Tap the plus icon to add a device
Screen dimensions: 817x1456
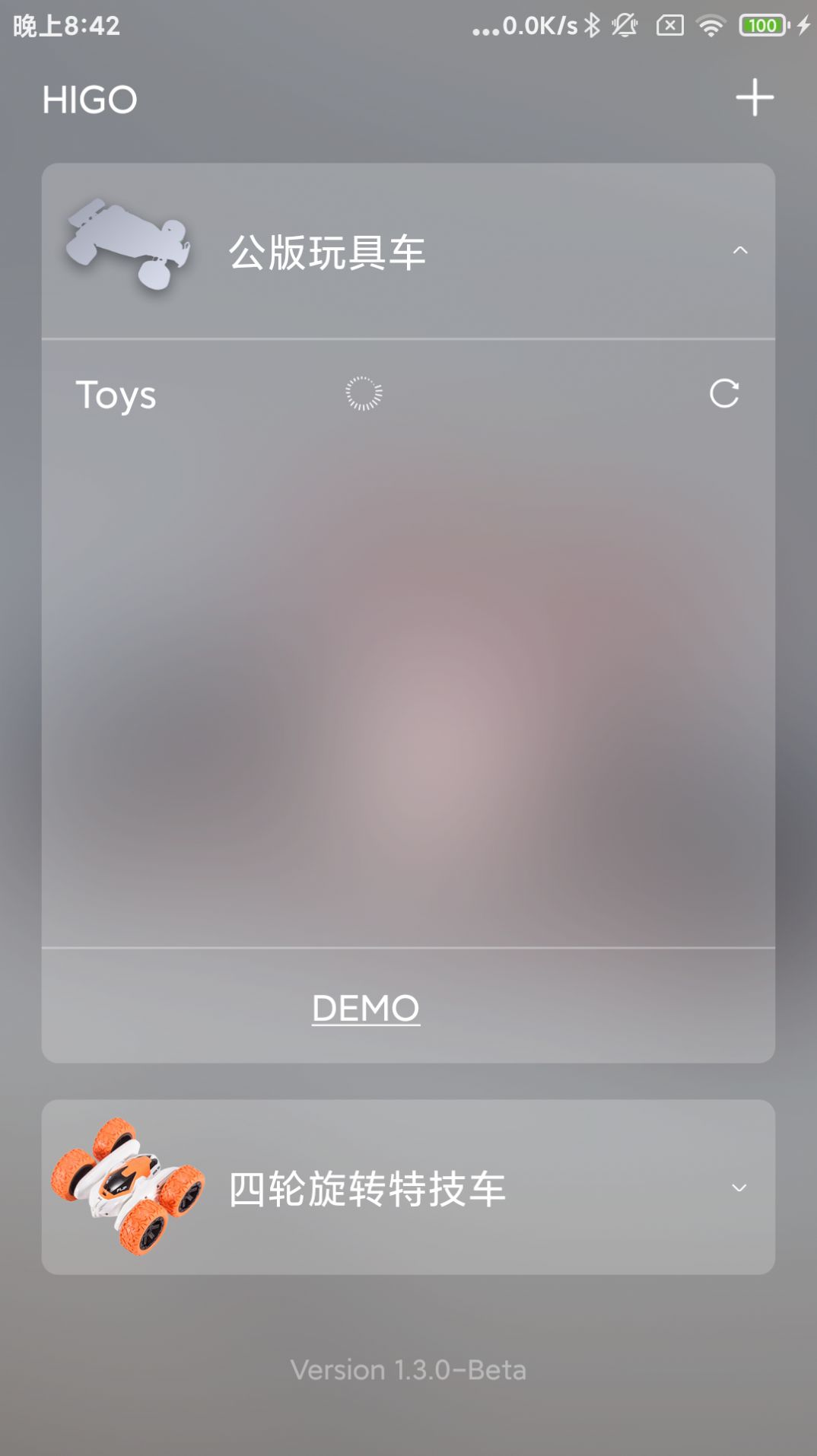coord(754,97)
